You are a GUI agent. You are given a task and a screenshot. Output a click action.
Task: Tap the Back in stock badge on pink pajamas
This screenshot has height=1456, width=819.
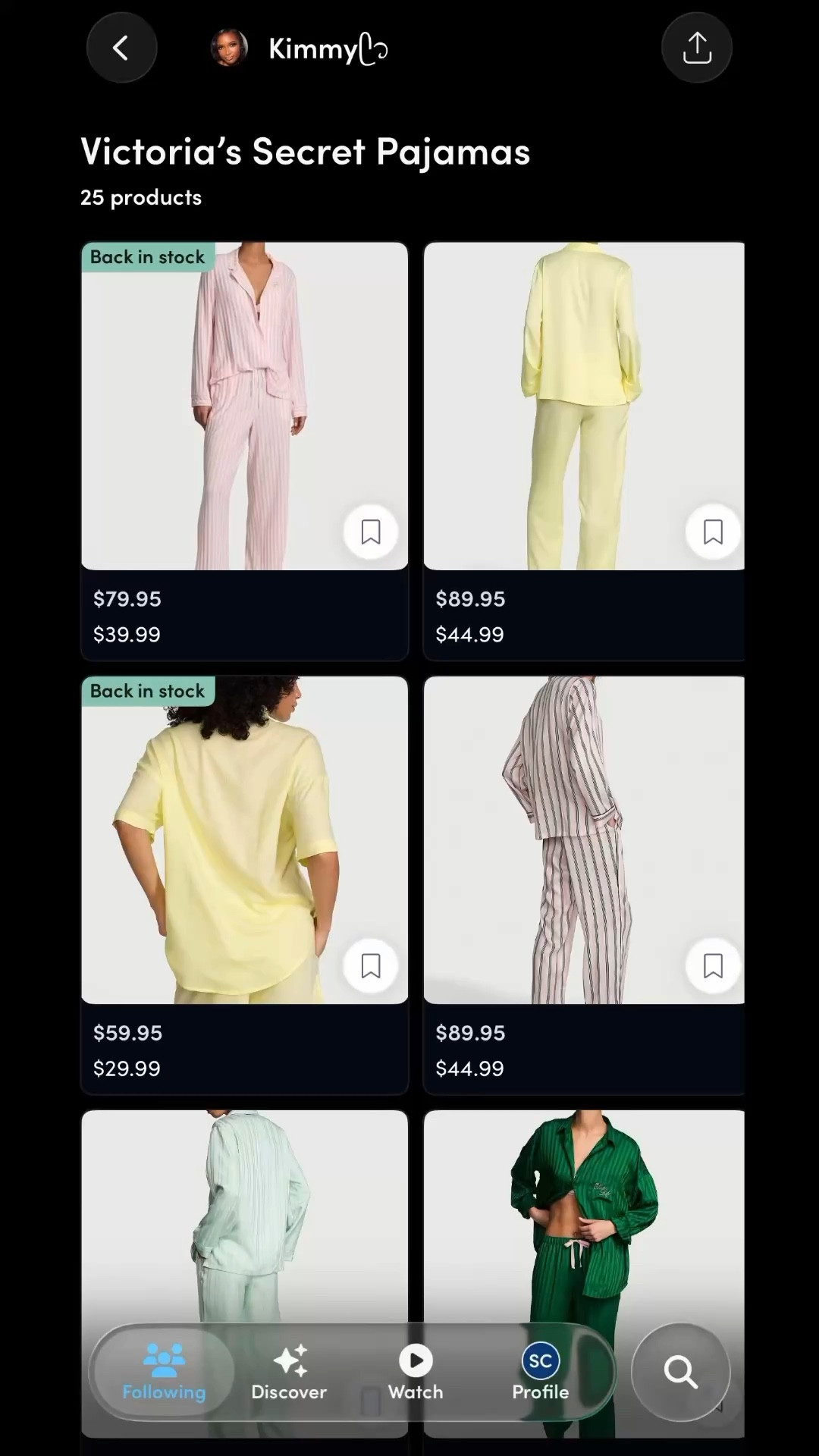click(x=148, y=257)
